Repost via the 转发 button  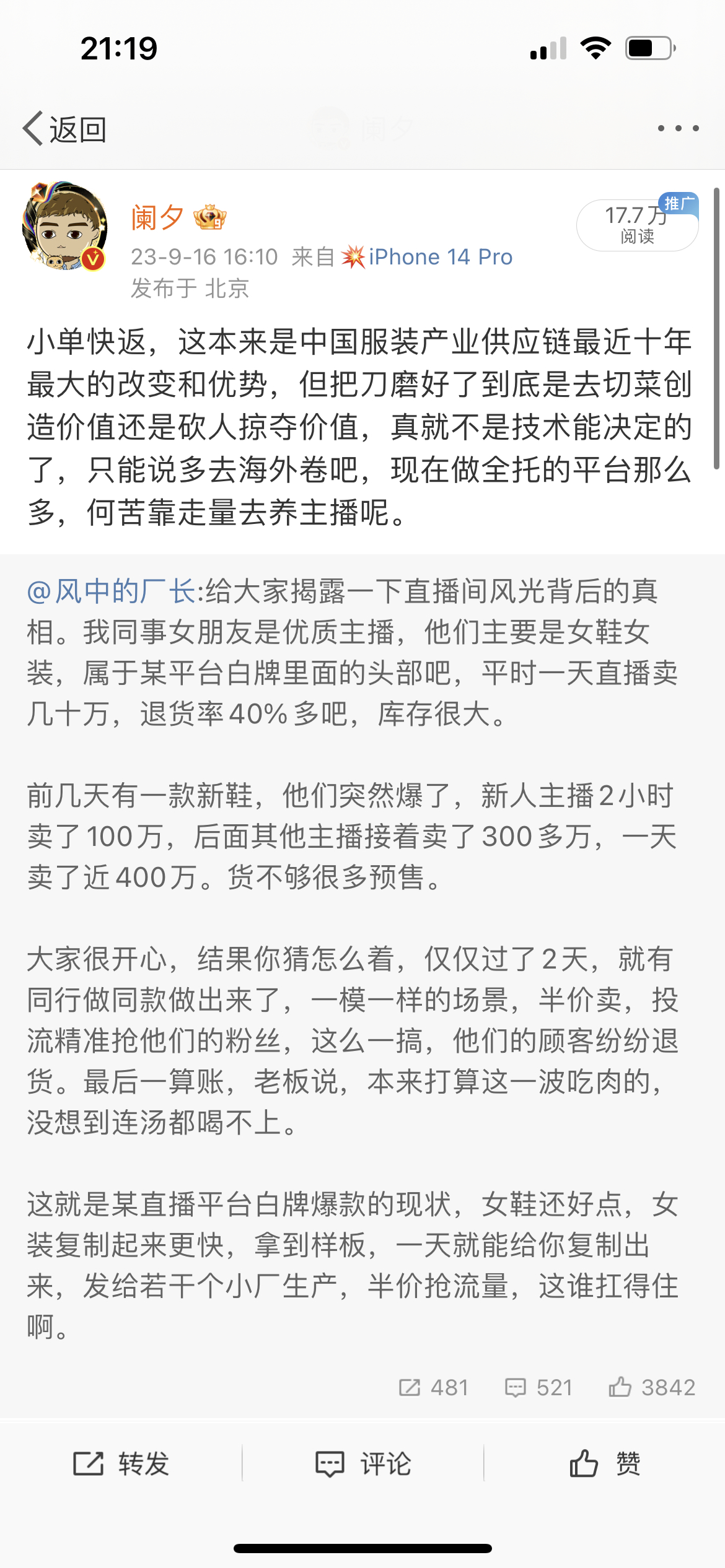click(x=121, y=1464)
